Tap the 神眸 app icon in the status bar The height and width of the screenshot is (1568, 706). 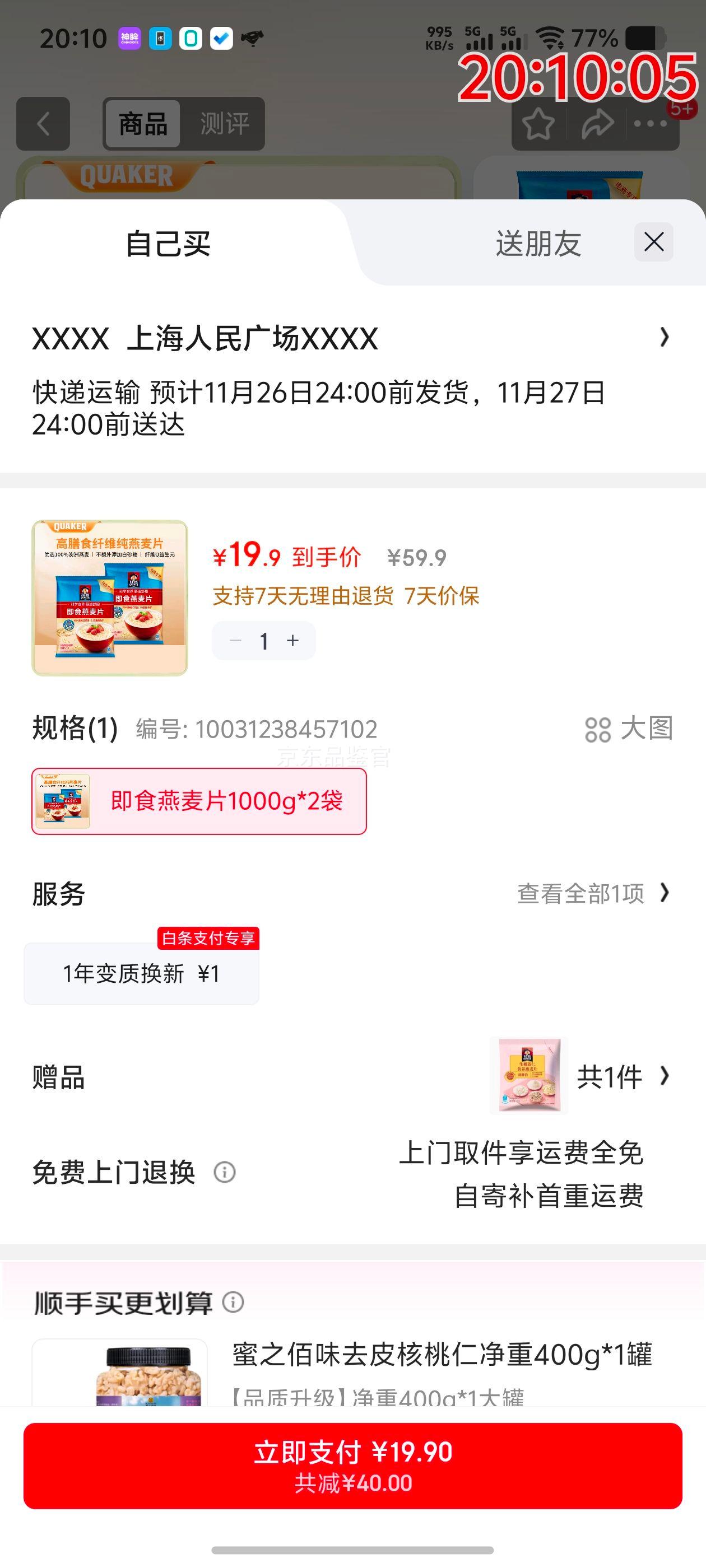click(x=130, y=38)
